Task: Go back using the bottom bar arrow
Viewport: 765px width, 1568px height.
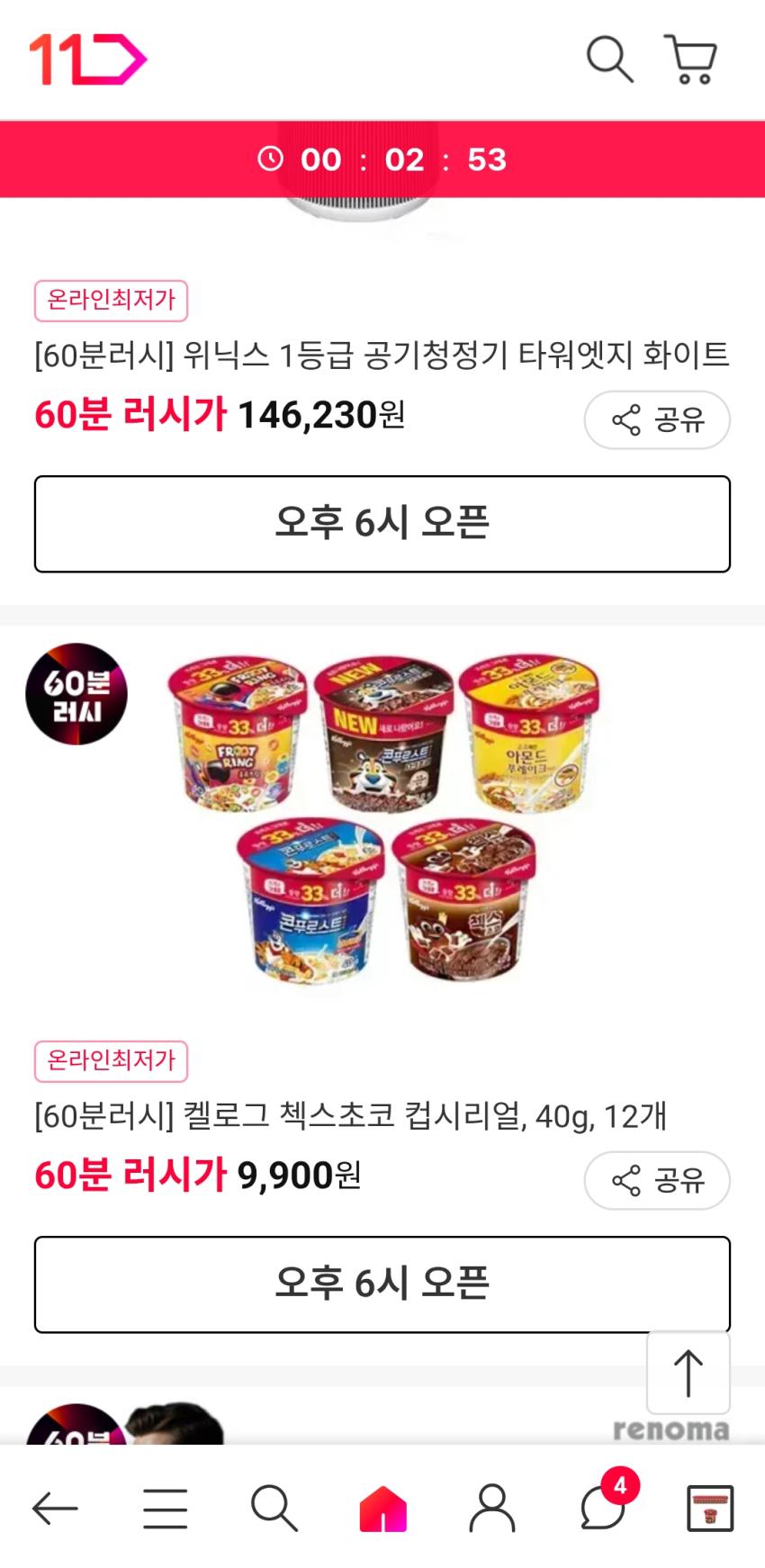Action: click(x=55, y=1508)
